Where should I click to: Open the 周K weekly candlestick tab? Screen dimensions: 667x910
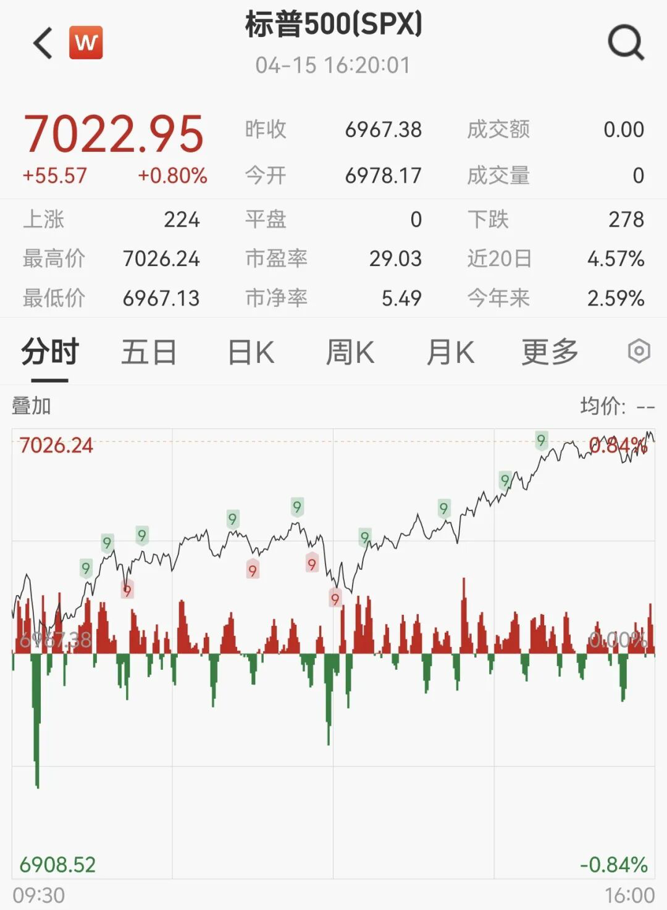pos(350,352)
